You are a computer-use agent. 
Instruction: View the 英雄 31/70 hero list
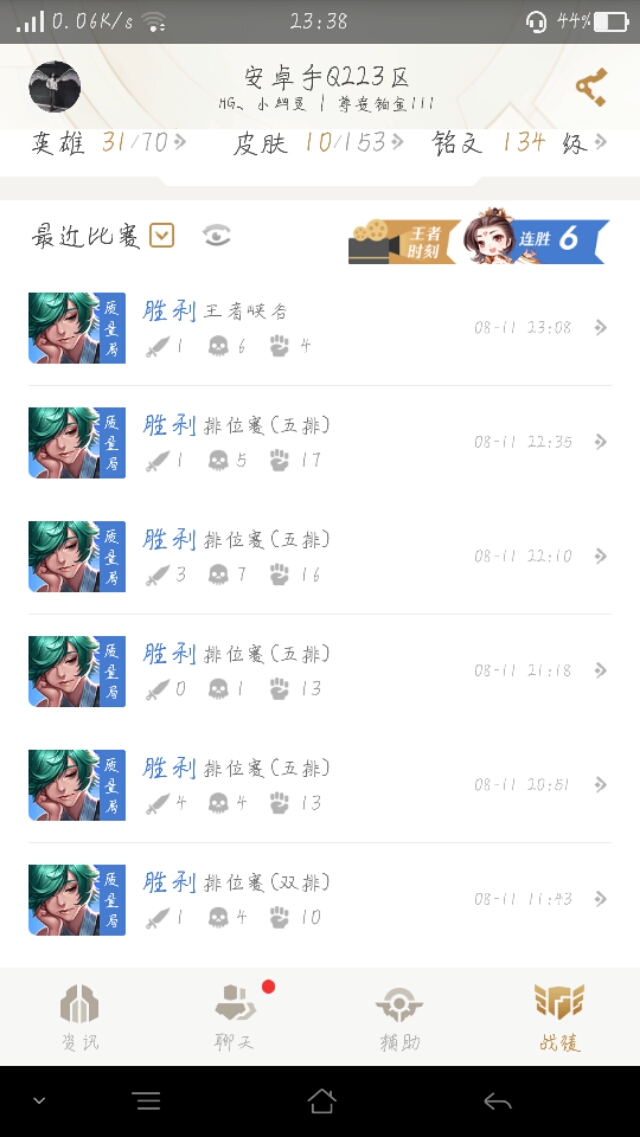pos(108,143)
